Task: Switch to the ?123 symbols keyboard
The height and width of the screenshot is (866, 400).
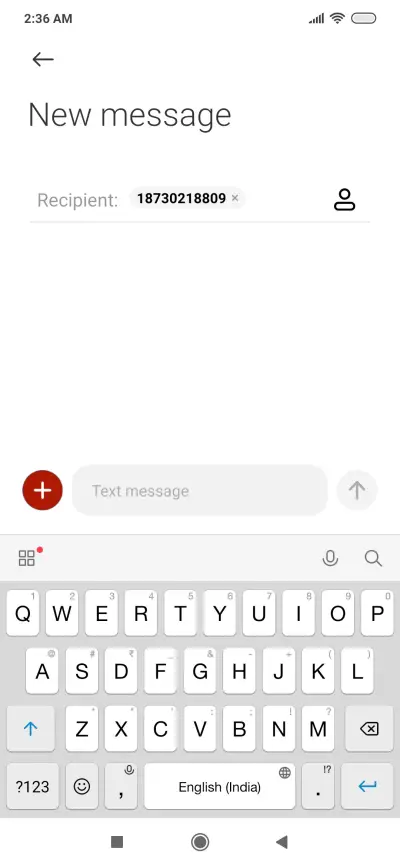Action: [33, 786]
